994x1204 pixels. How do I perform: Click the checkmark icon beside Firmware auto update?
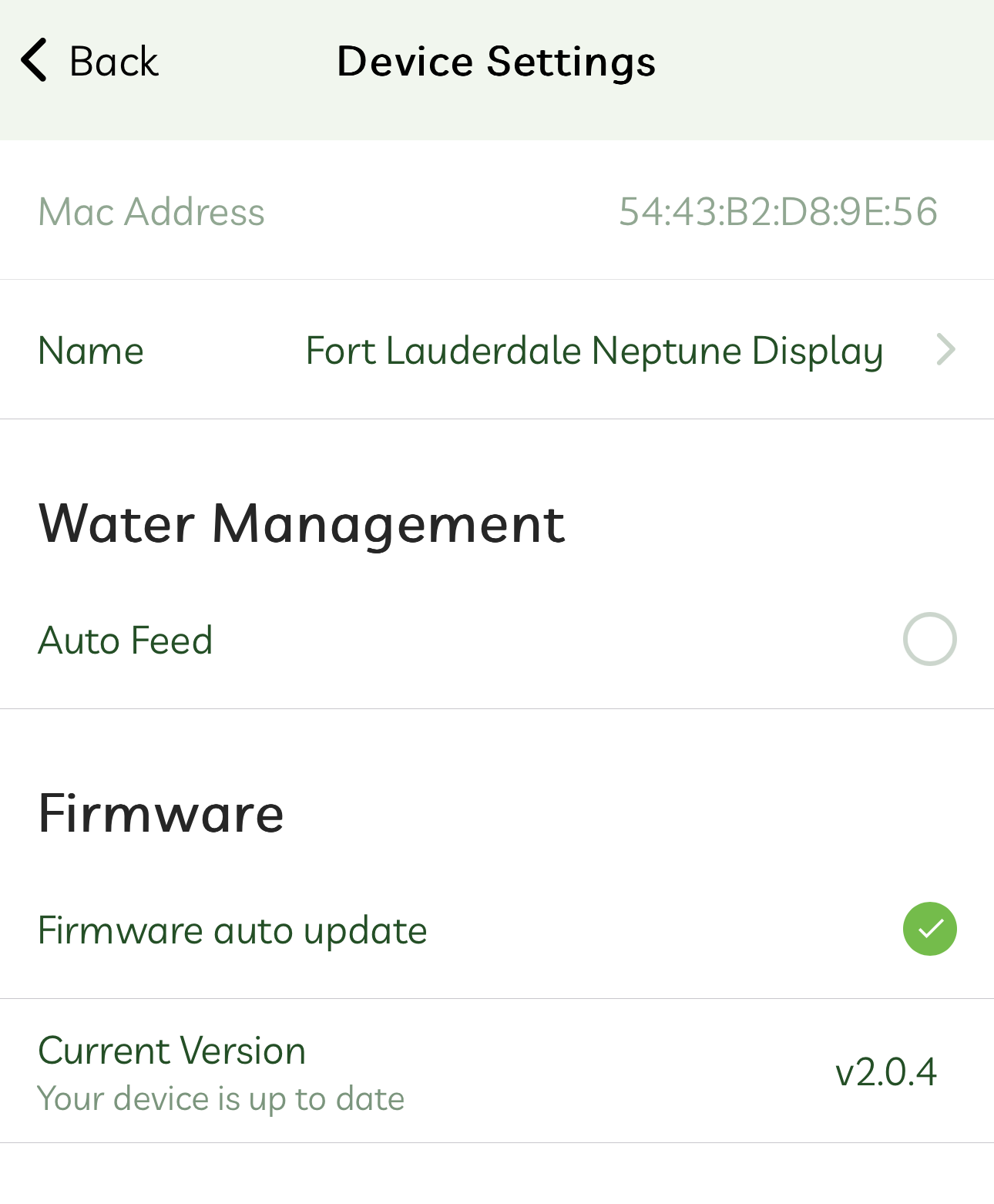point(929,929)
